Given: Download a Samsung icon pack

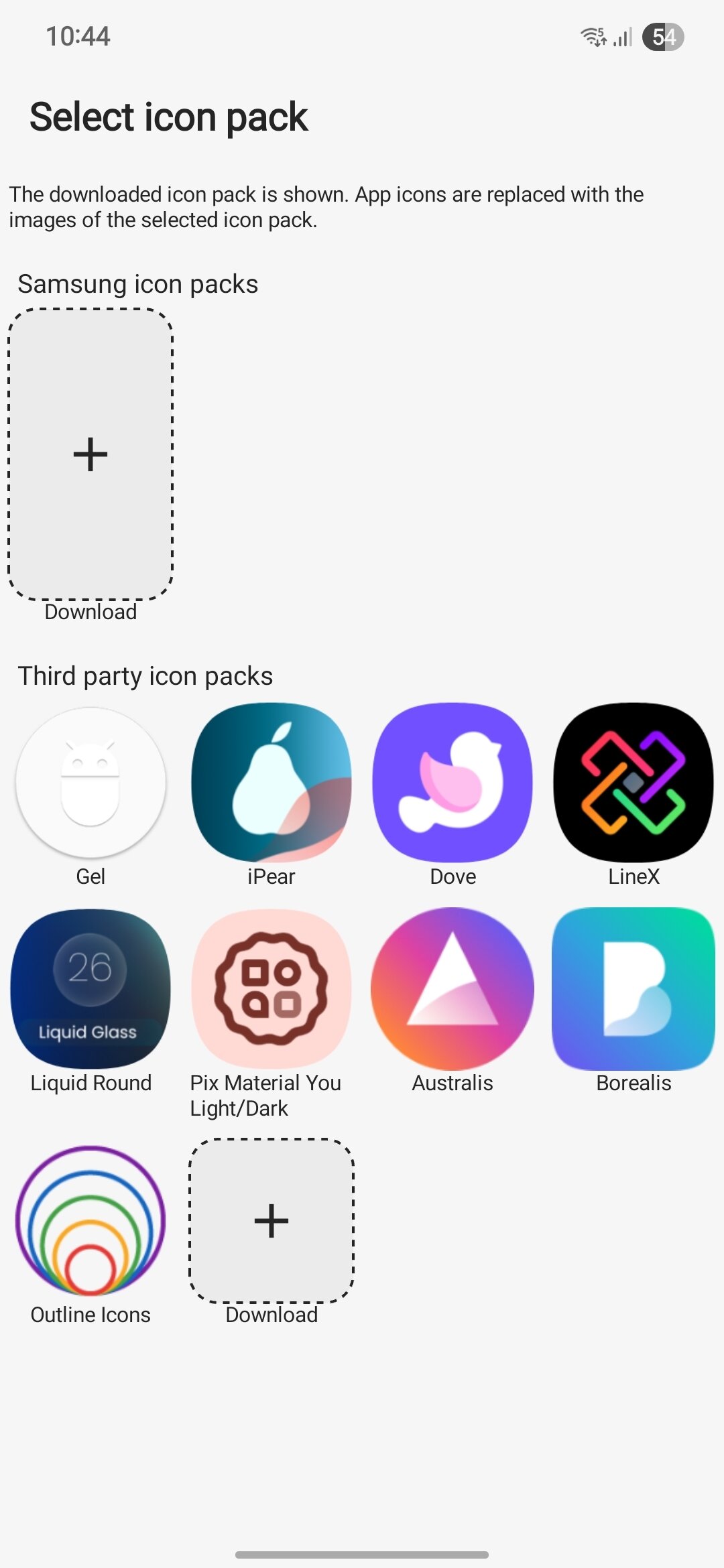Looking at the screenshot, I should tap(90, 454).
